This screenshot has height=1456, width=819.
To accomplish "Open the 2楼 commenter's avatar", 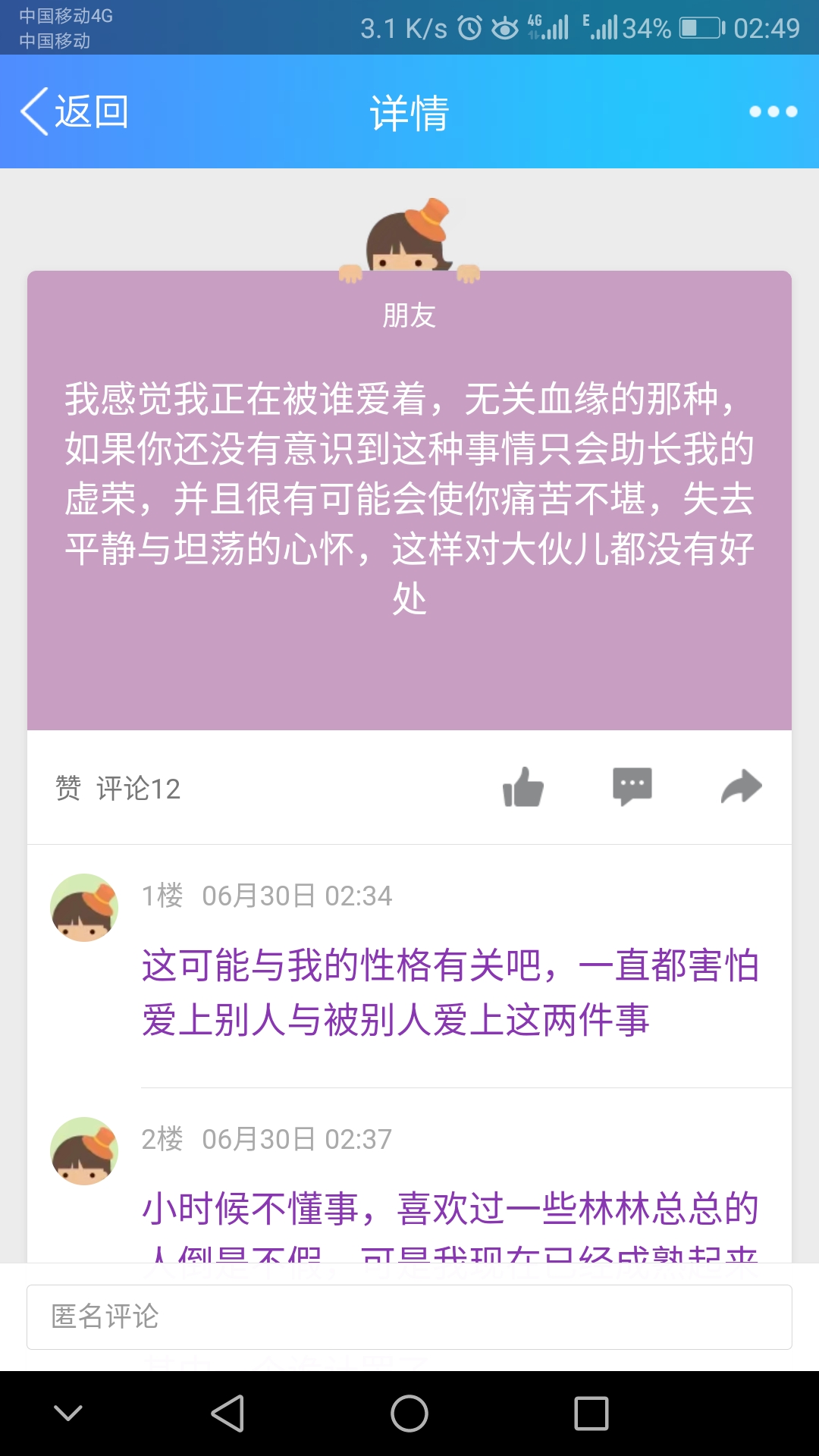I will [x=84, y=1151].
